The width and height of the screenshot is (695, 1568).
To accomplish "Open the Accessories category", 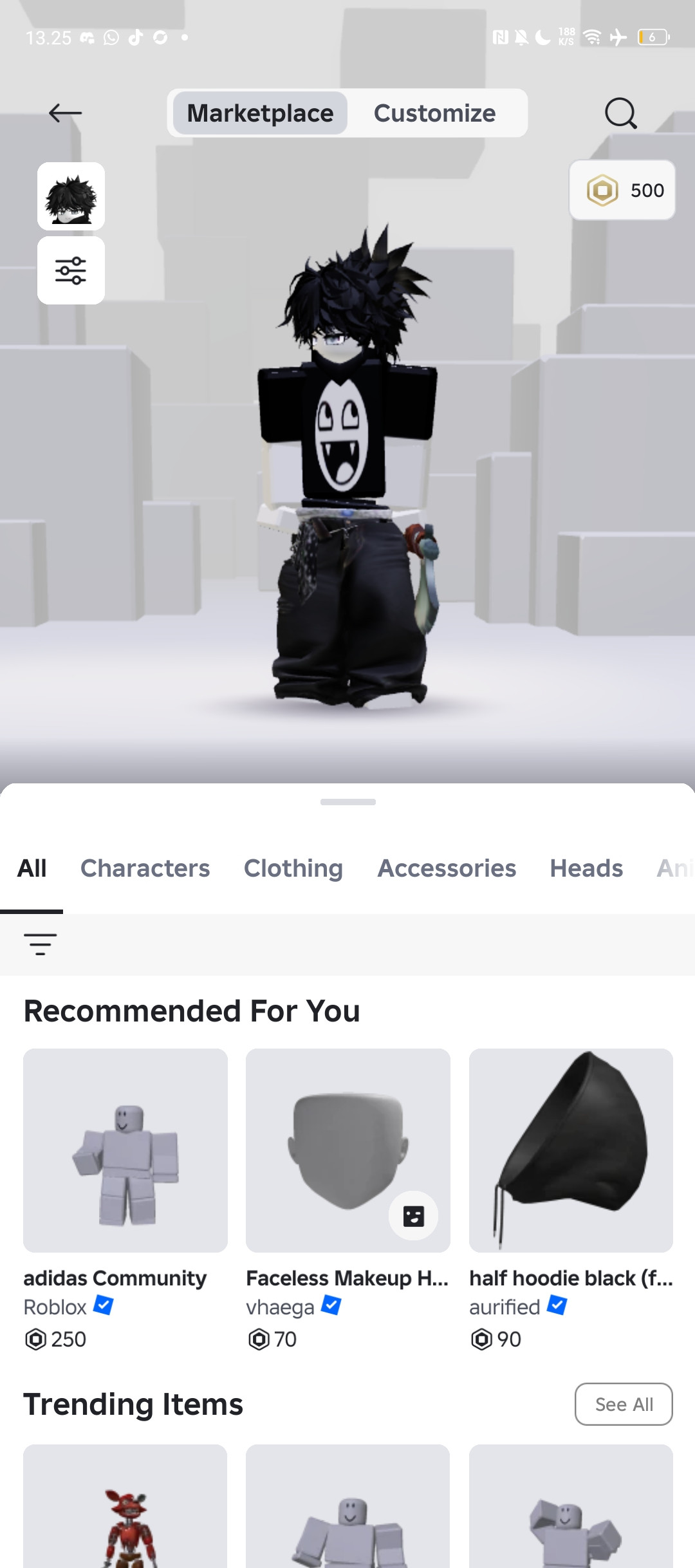I will click(447, 868).
